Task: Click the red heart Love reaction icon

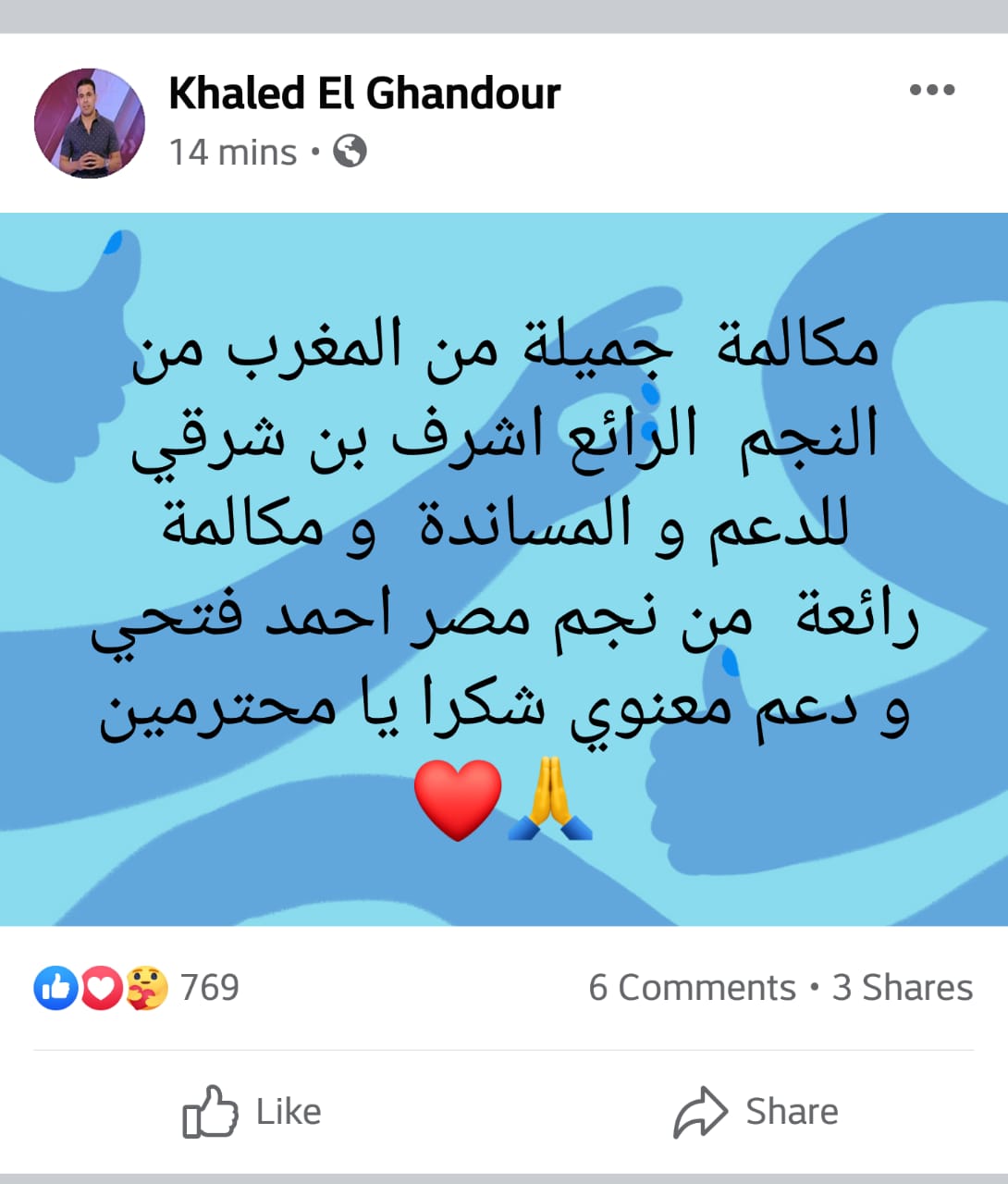Action: pos(99,987)
